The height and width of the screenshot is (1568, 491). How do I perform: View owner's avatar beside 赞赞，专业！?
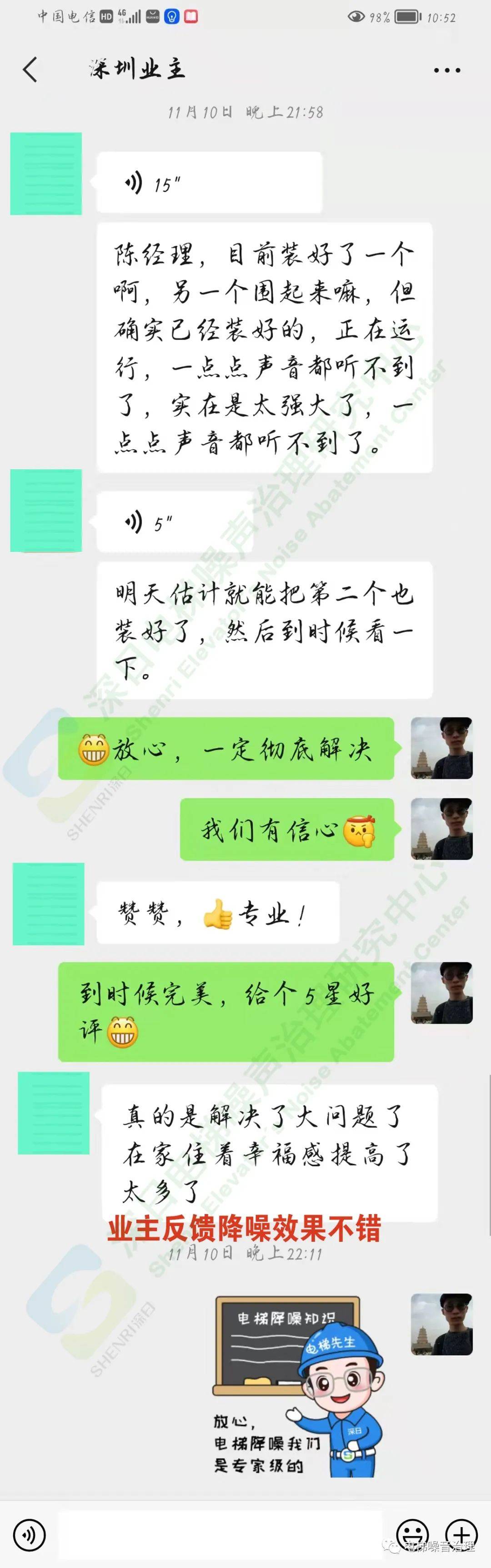[x=48, y=904]
